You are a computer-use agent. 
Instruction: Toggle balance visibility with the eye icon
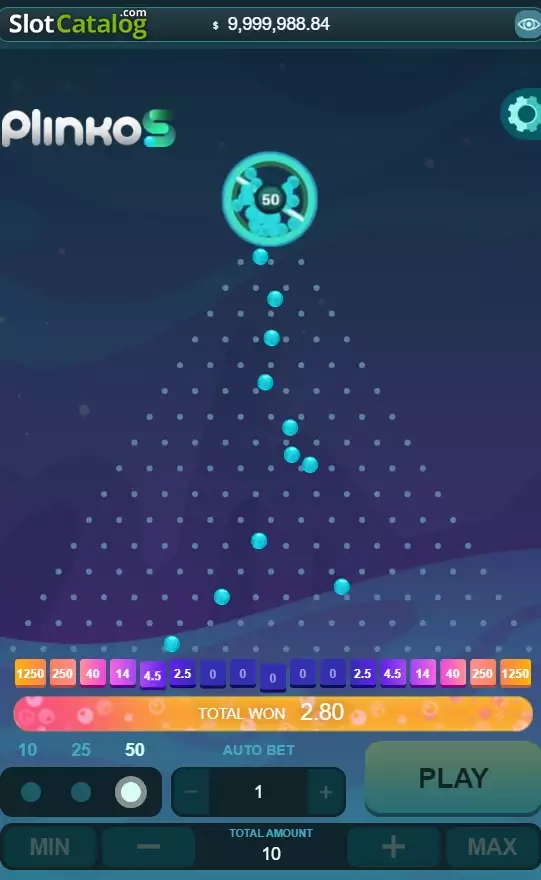[x=528, y=24]
